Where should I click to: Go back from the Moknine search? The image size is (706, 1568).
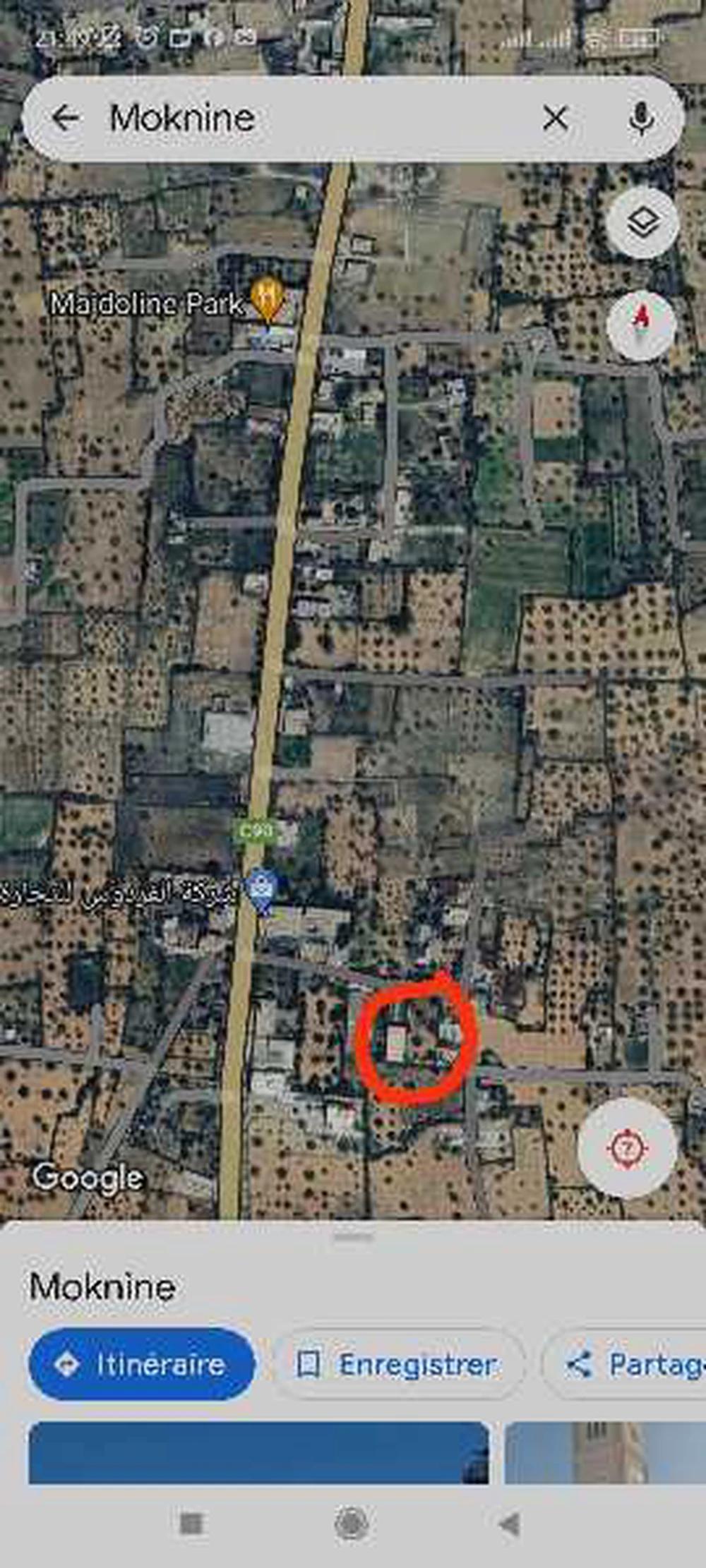pyautogui.click(x=65, y=118)
